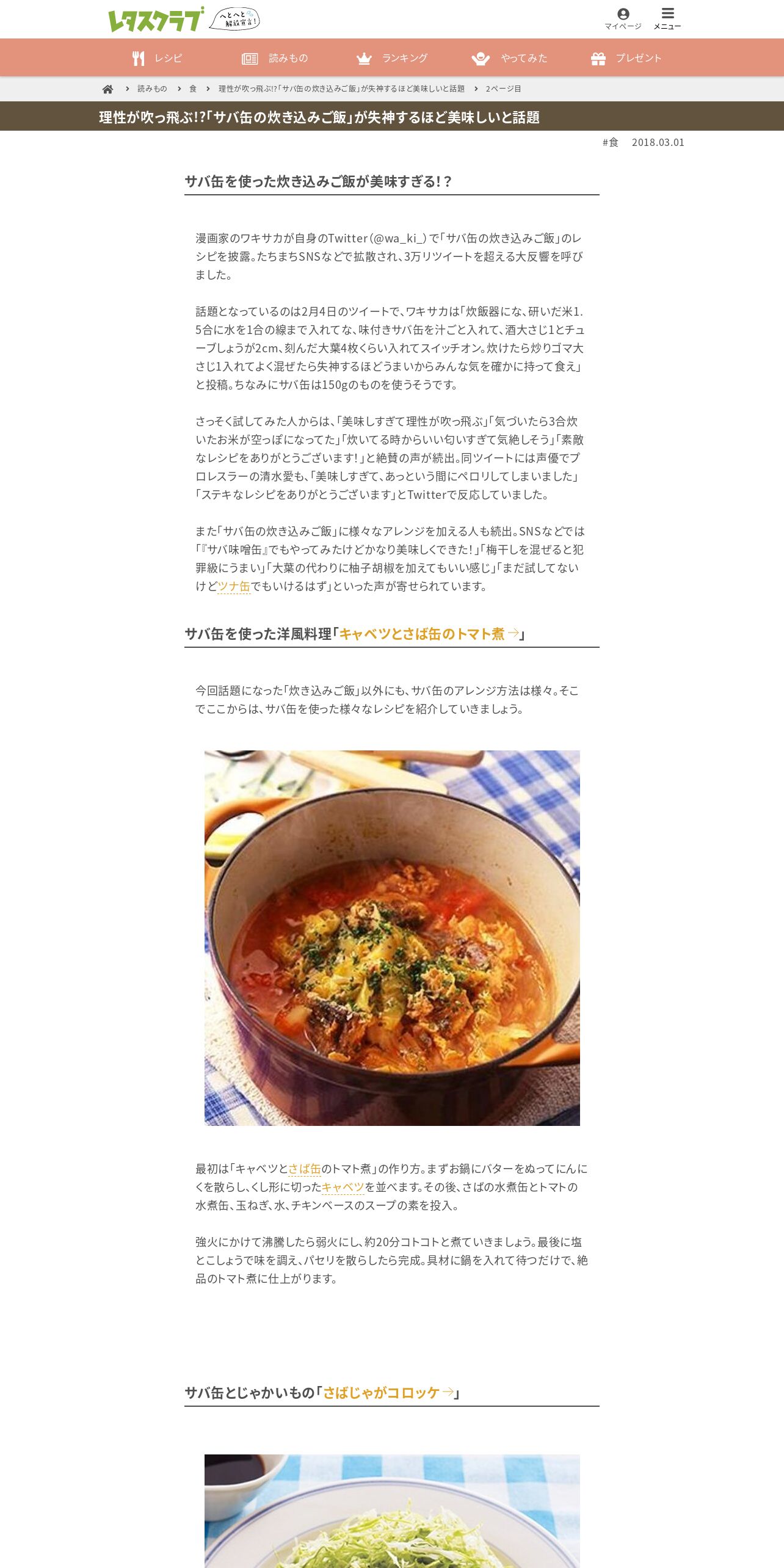Open the croquette dish photo
The image size is (784, 1568).
[x=392, y=1511]
